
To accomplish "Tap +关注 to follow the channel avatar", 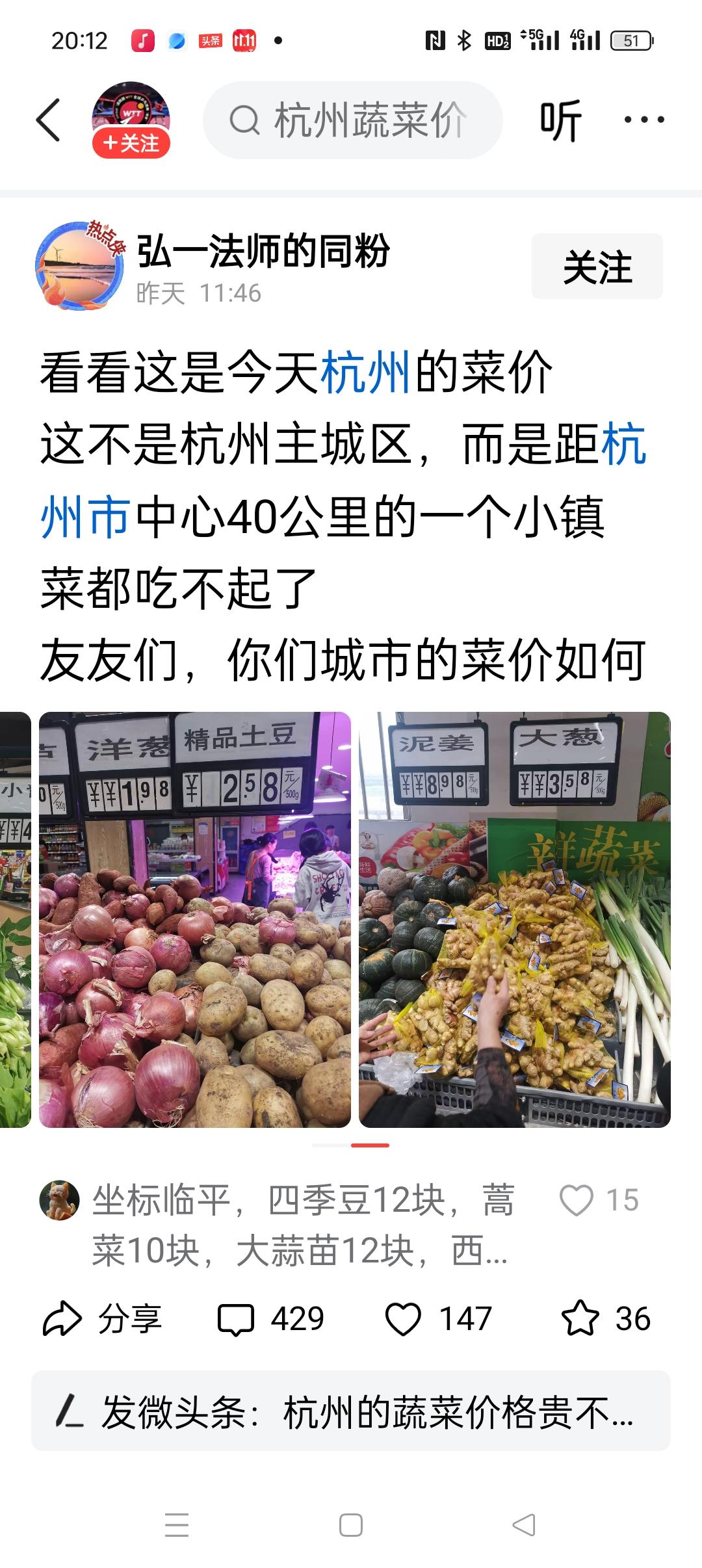I will coord(129,142).
